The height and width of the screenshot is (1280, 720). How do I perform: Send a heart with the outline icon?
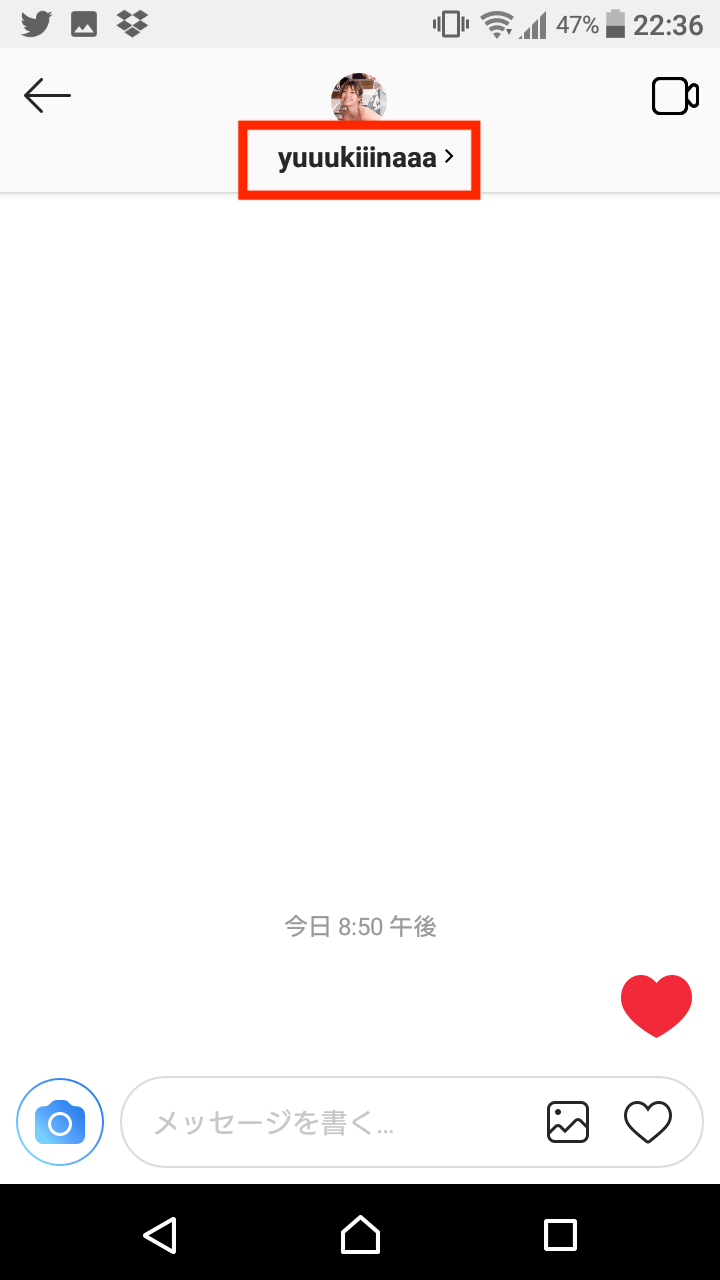[x=648, y=1122]
